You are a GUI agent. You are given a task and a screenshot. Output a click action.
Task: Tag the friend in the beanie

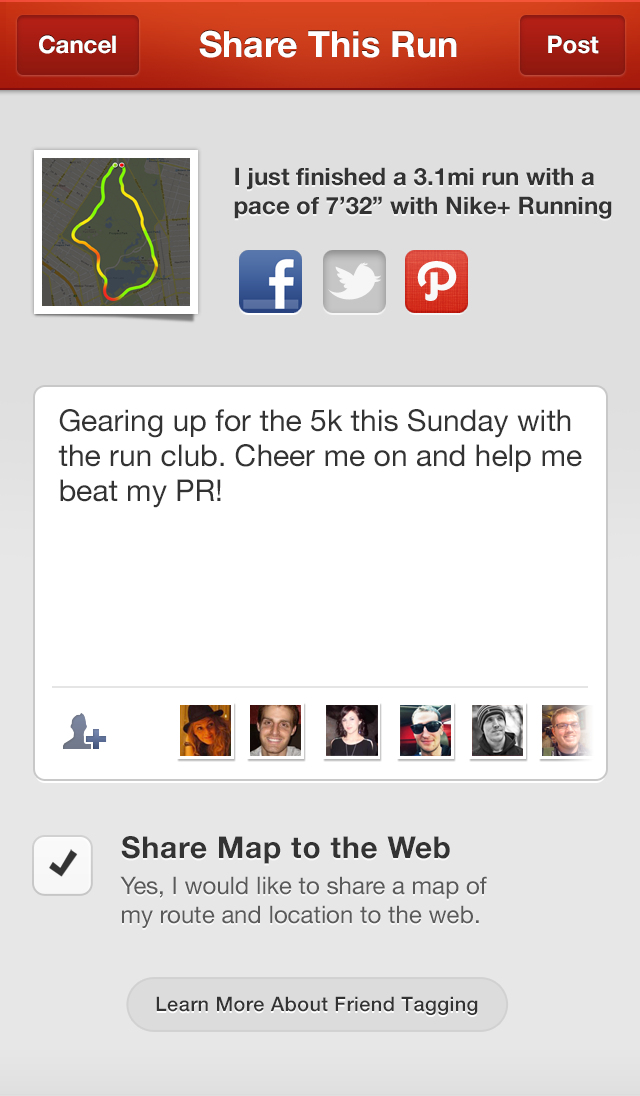(498, 731)
